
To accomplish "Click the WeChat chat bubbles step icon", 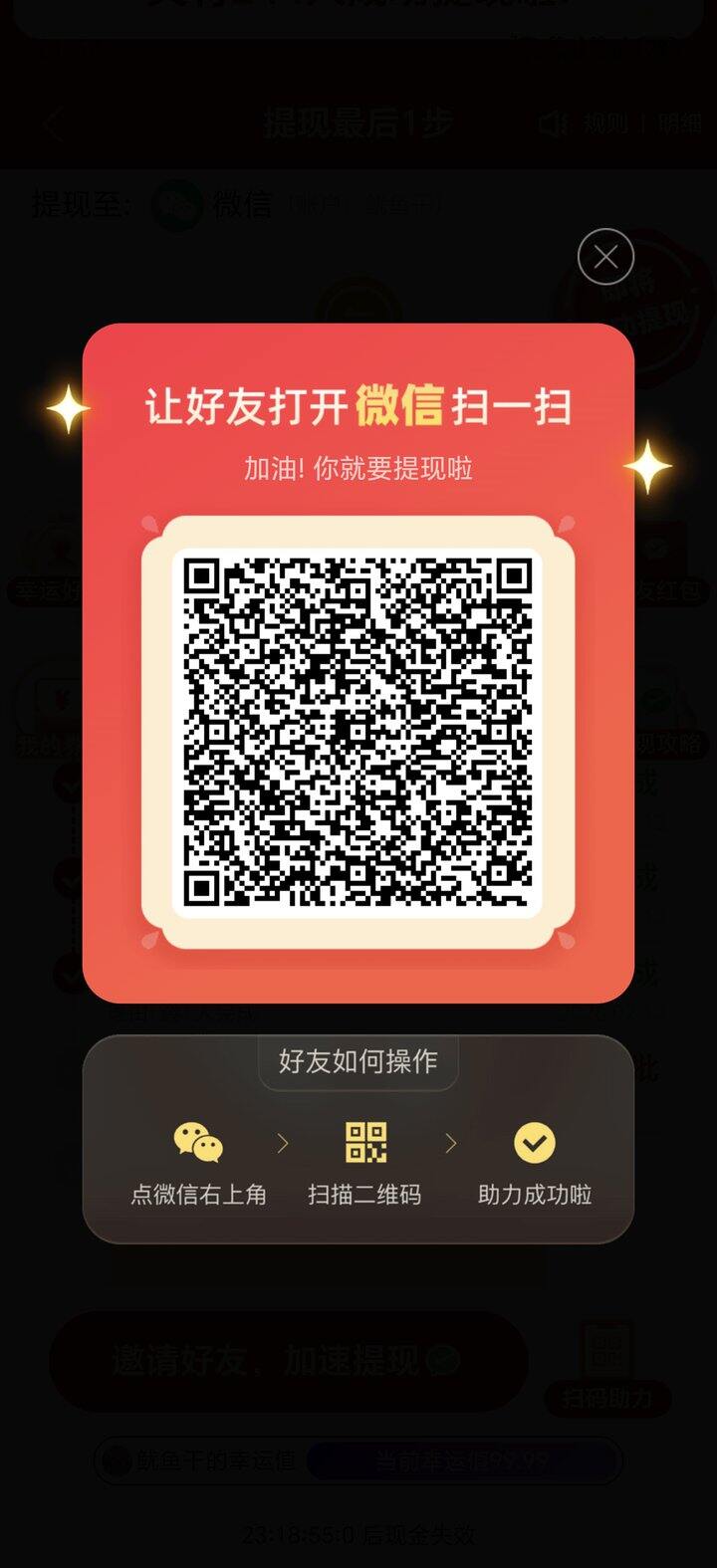I will [x=195, y=1141].
